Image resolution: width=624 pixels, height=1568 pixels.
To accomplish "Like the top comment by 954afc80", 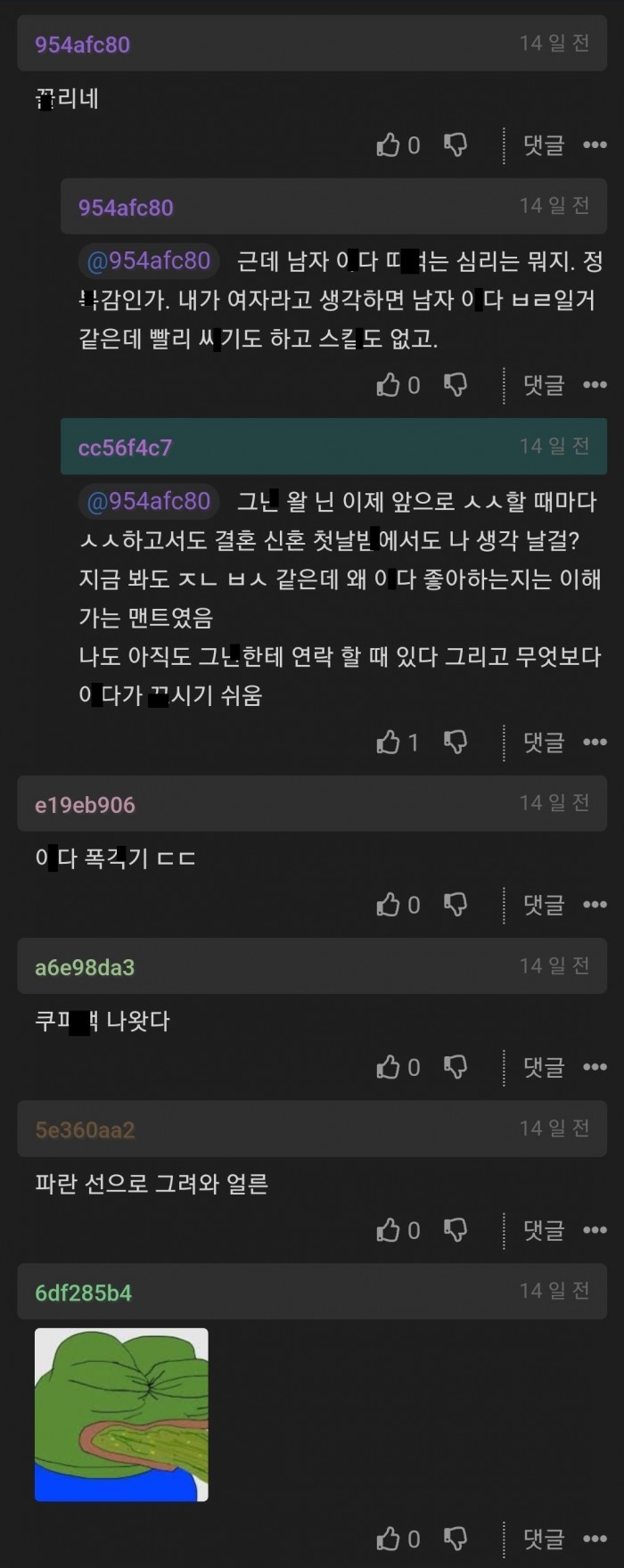I will point(389,145).
